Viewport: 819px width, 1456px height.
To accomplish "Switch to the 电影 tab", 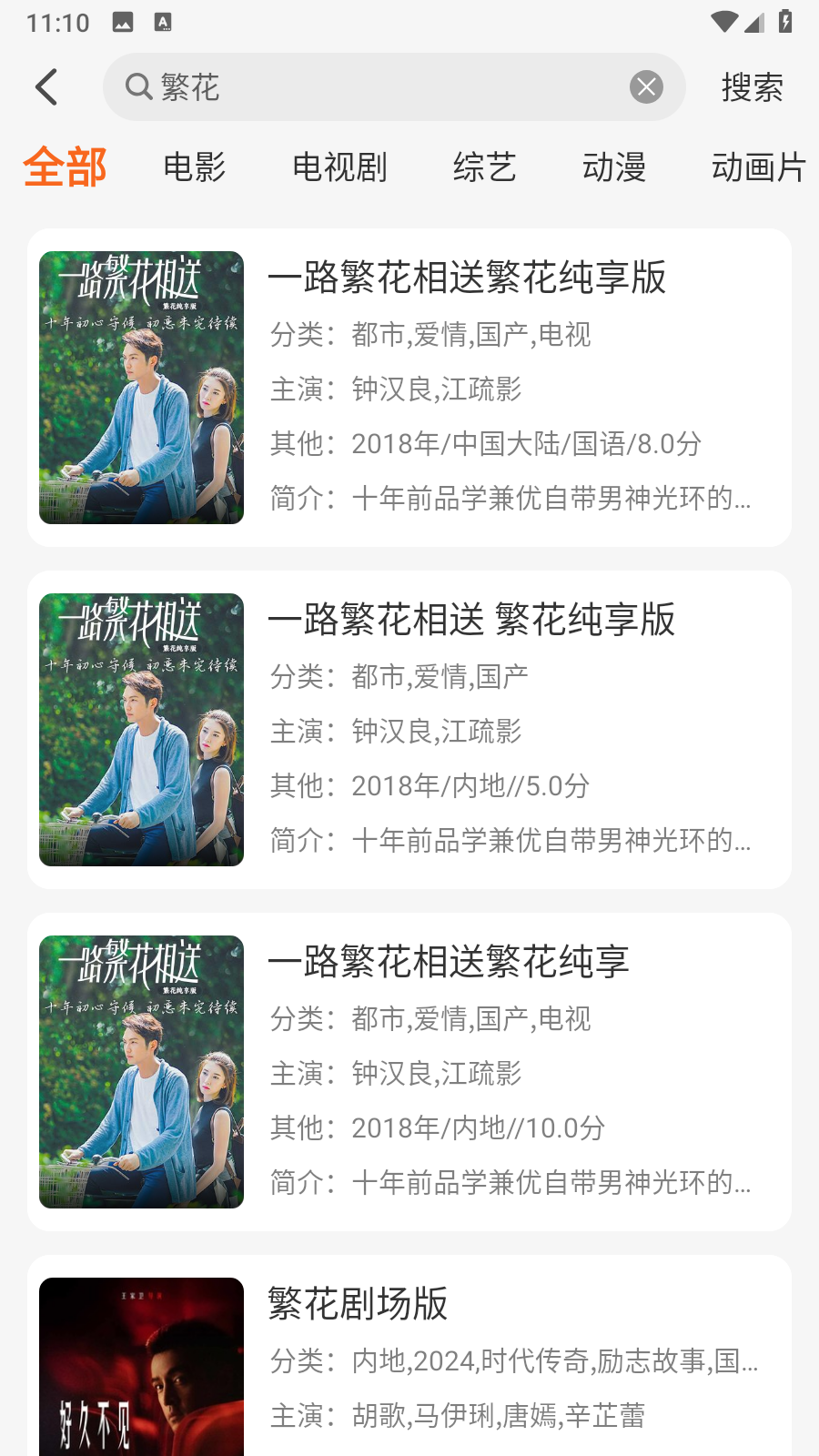I will tap(195, 167).
